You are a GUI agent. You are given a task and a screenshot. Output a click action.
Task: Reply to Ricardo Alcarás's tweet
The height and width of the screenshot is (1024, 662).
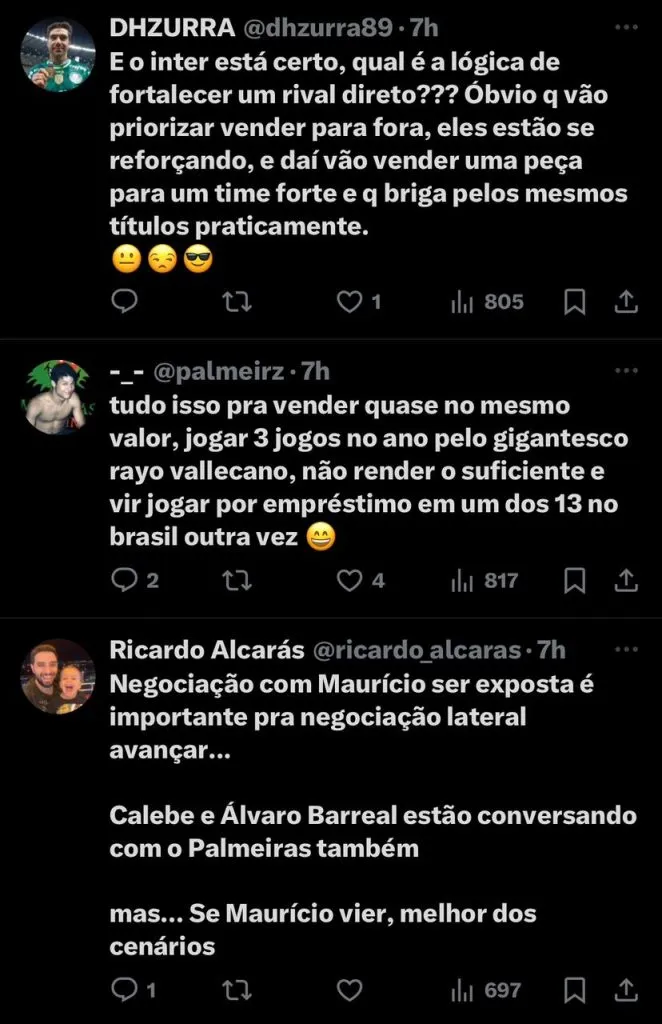click(x=124, y=989)
